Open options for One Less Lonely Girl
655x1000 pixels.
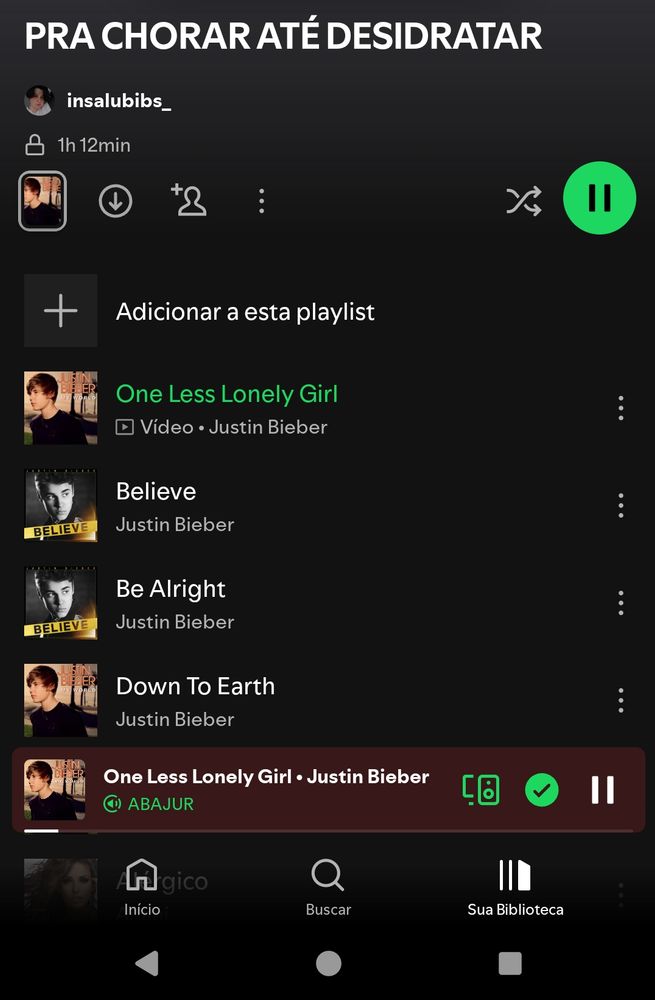click(x=620, y=408)
